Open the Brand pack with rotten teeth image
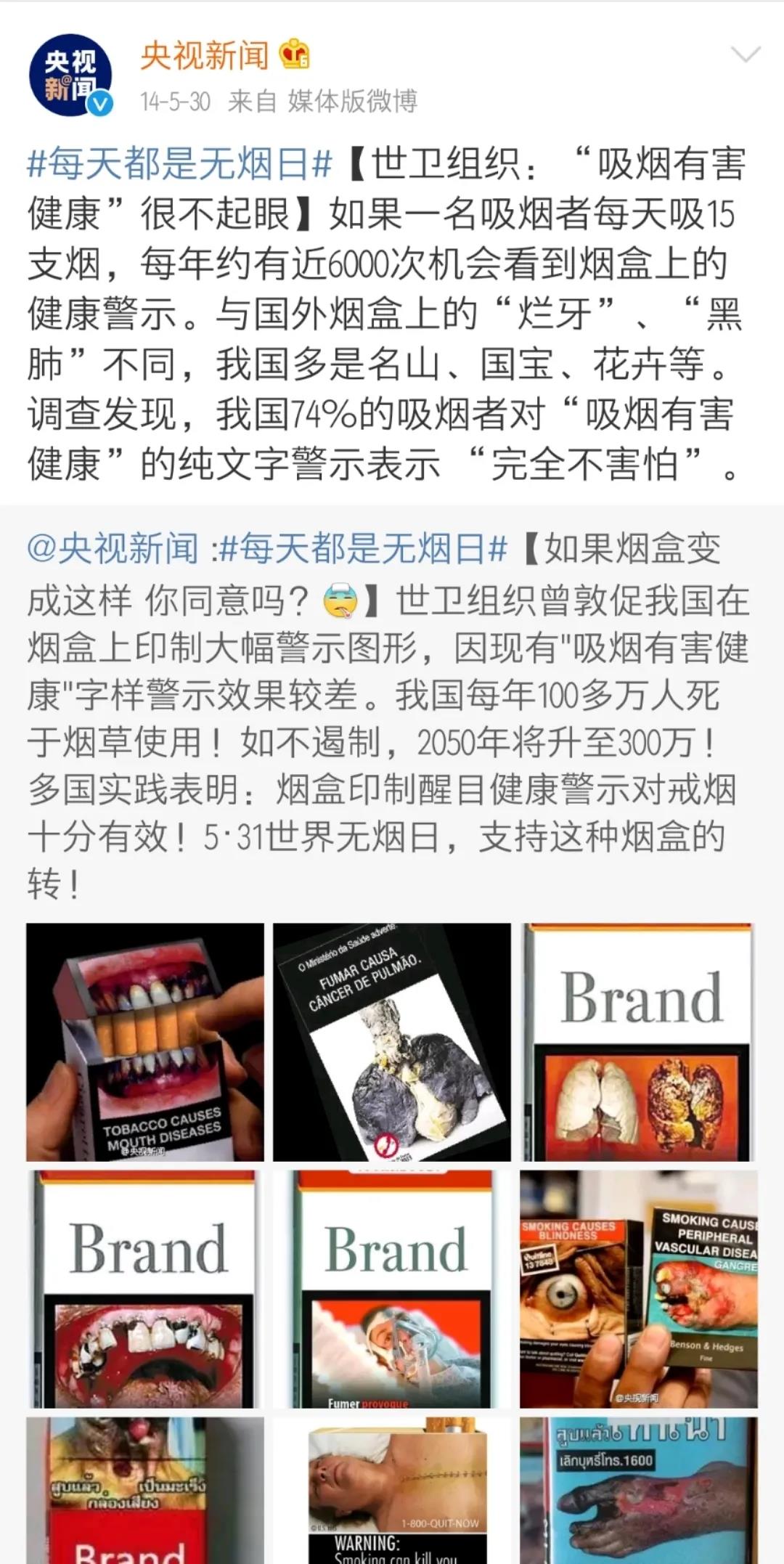This screenshot has width=784, height=1564. point(145,1289)
